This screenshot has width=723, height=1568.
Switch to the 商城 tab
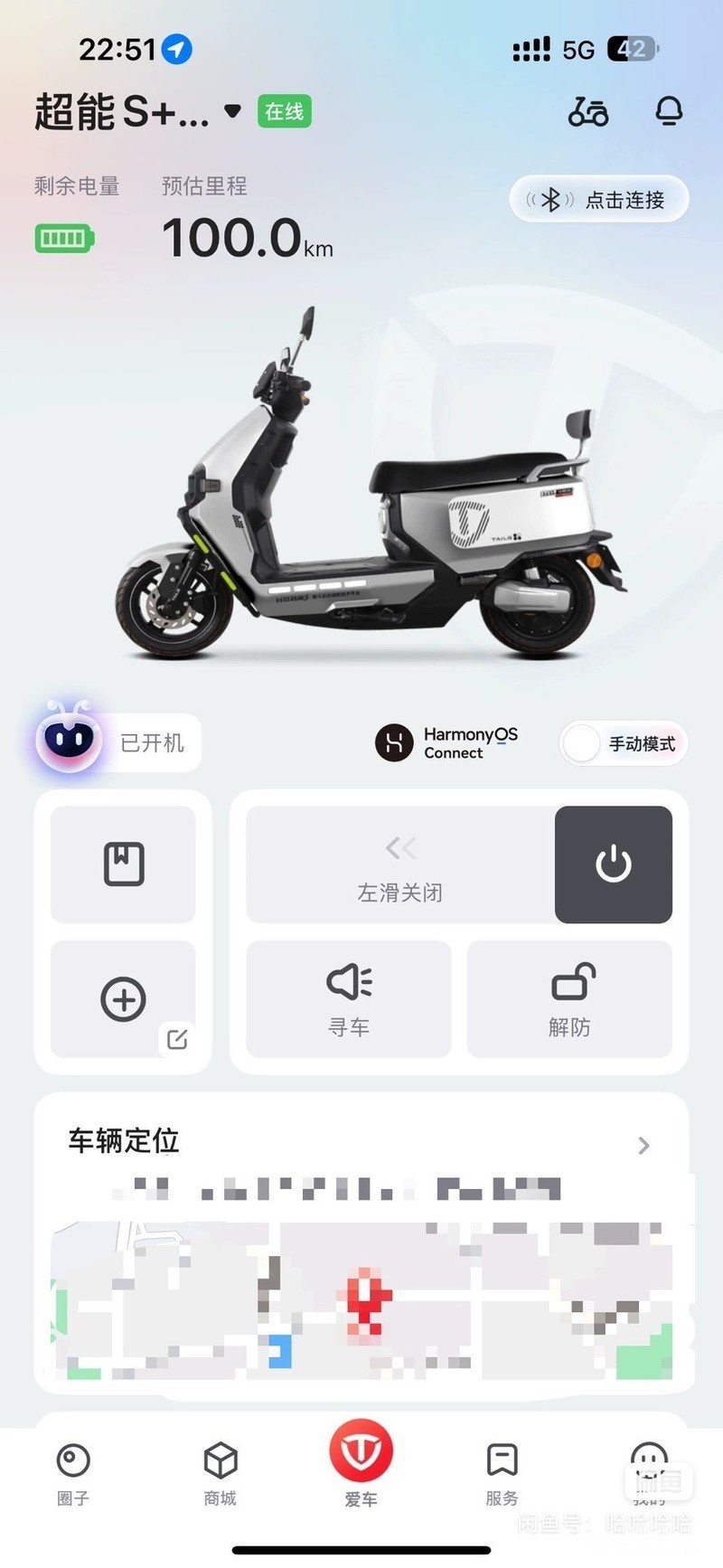coord(221,1474)
